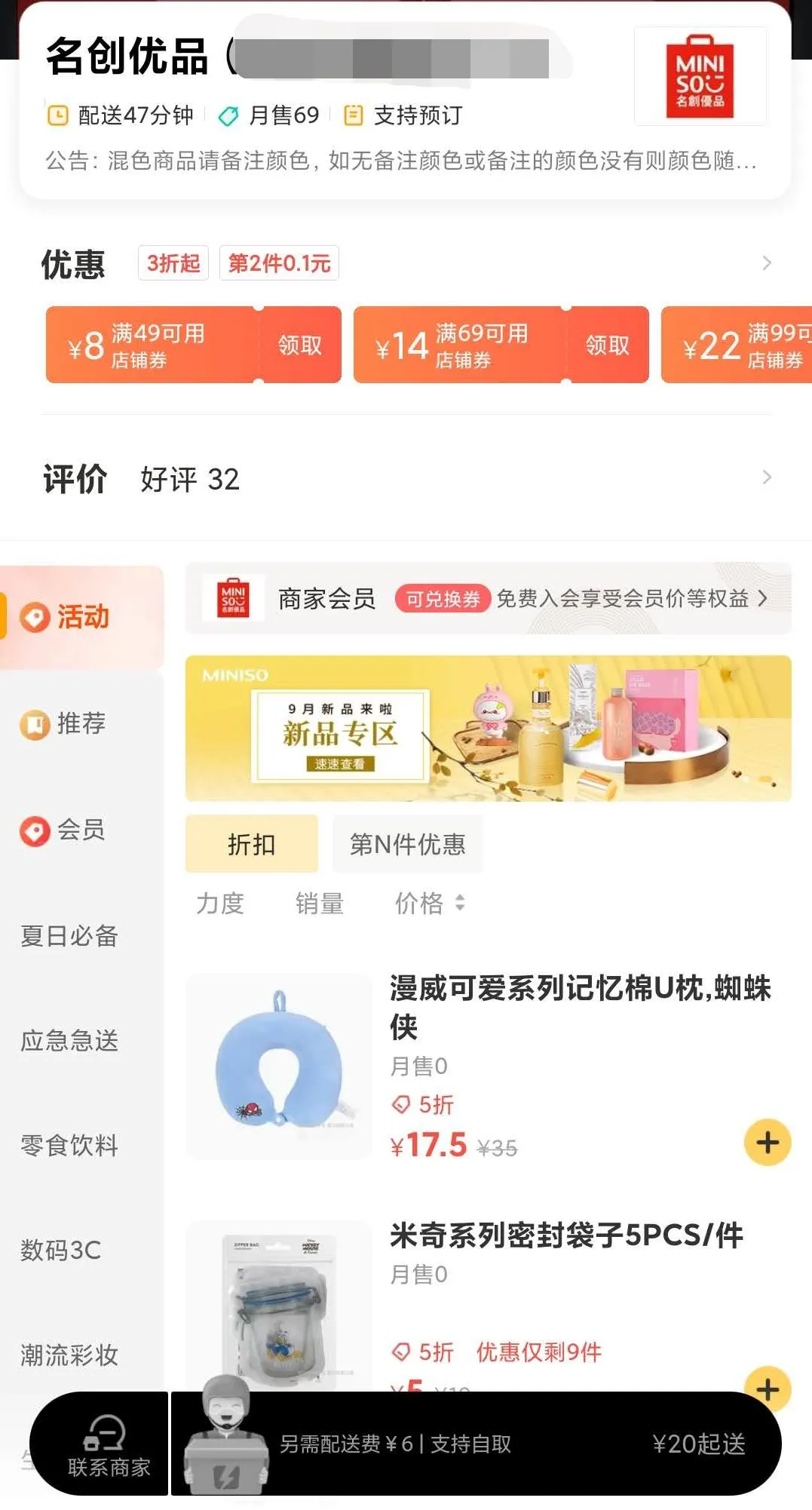Switch to the 第N件优惠 tab
This screenshot has height=1510, width=812.
(x=407, y=844)
